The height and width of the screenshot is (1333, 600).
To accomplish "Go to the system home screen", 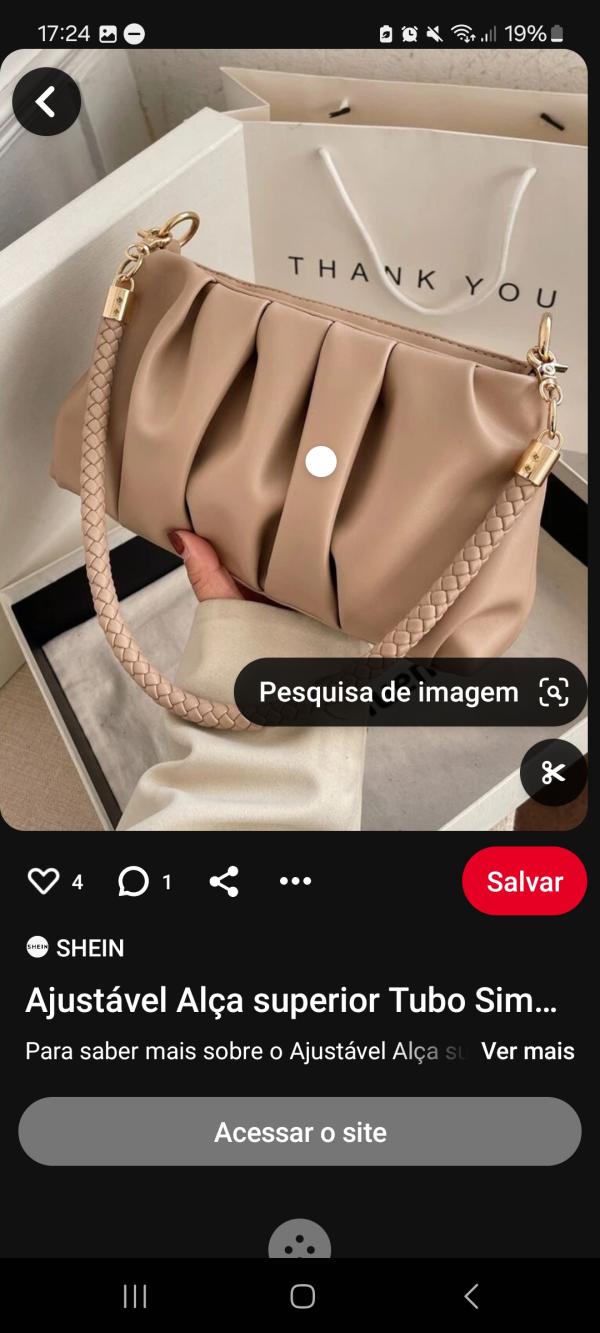I will [302, 1297].
